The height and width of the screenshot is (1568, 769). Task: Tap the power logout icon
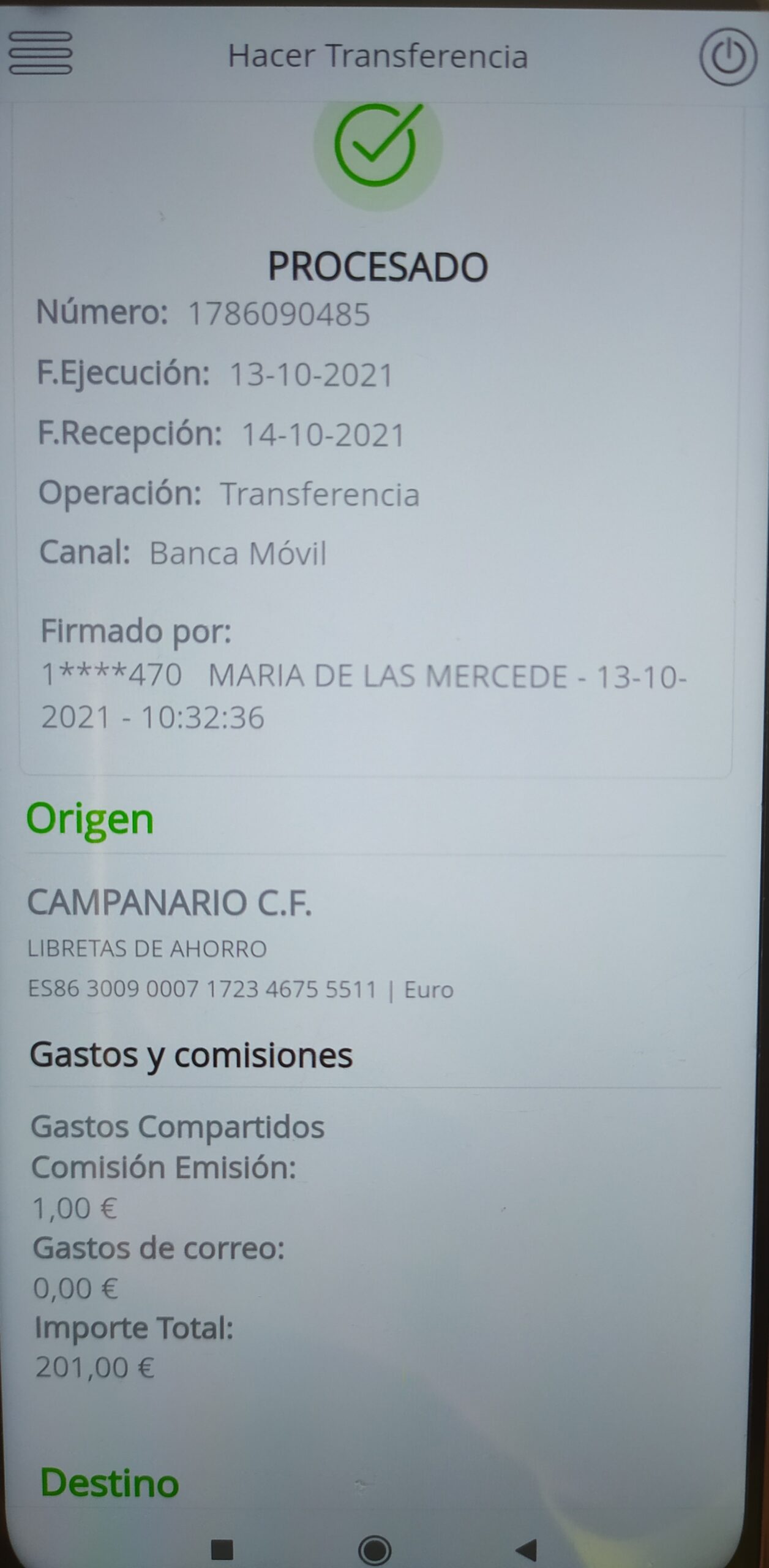tap(728, 57)
